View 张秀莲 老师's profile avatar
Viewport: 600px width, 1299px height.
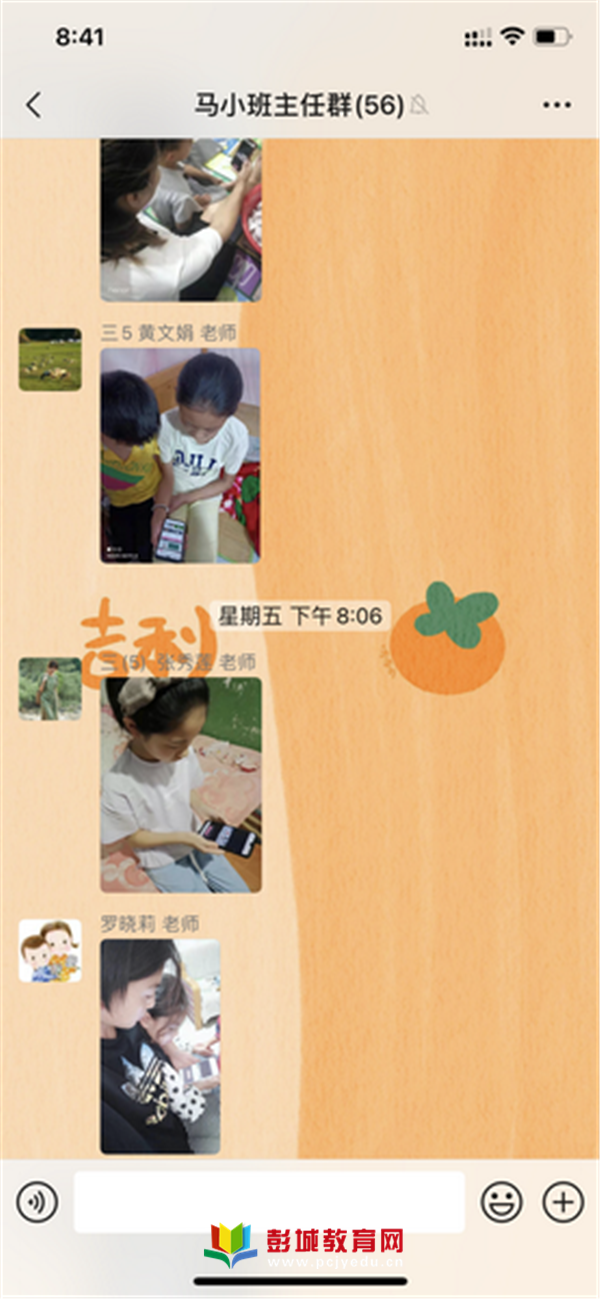pyautogui.click(x=50, y=688)
